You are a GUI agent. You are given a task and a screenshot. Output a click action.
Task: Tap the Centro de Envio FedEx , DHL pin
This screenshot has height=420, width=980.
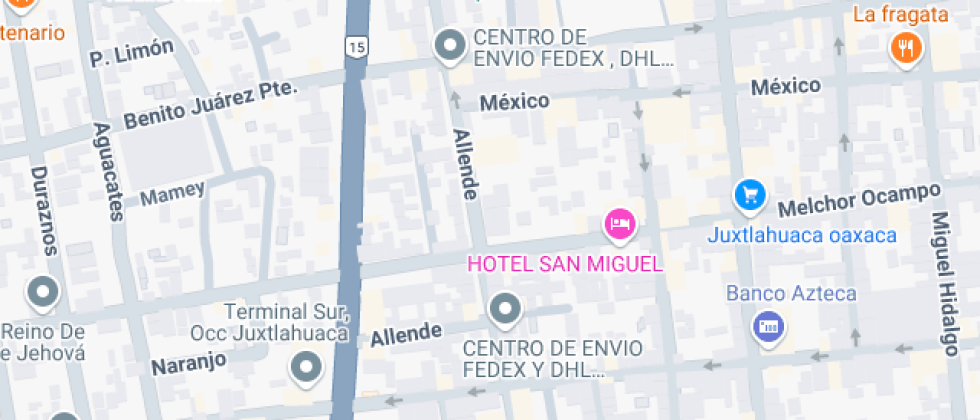pyautogui.click(x=451, y=45)
